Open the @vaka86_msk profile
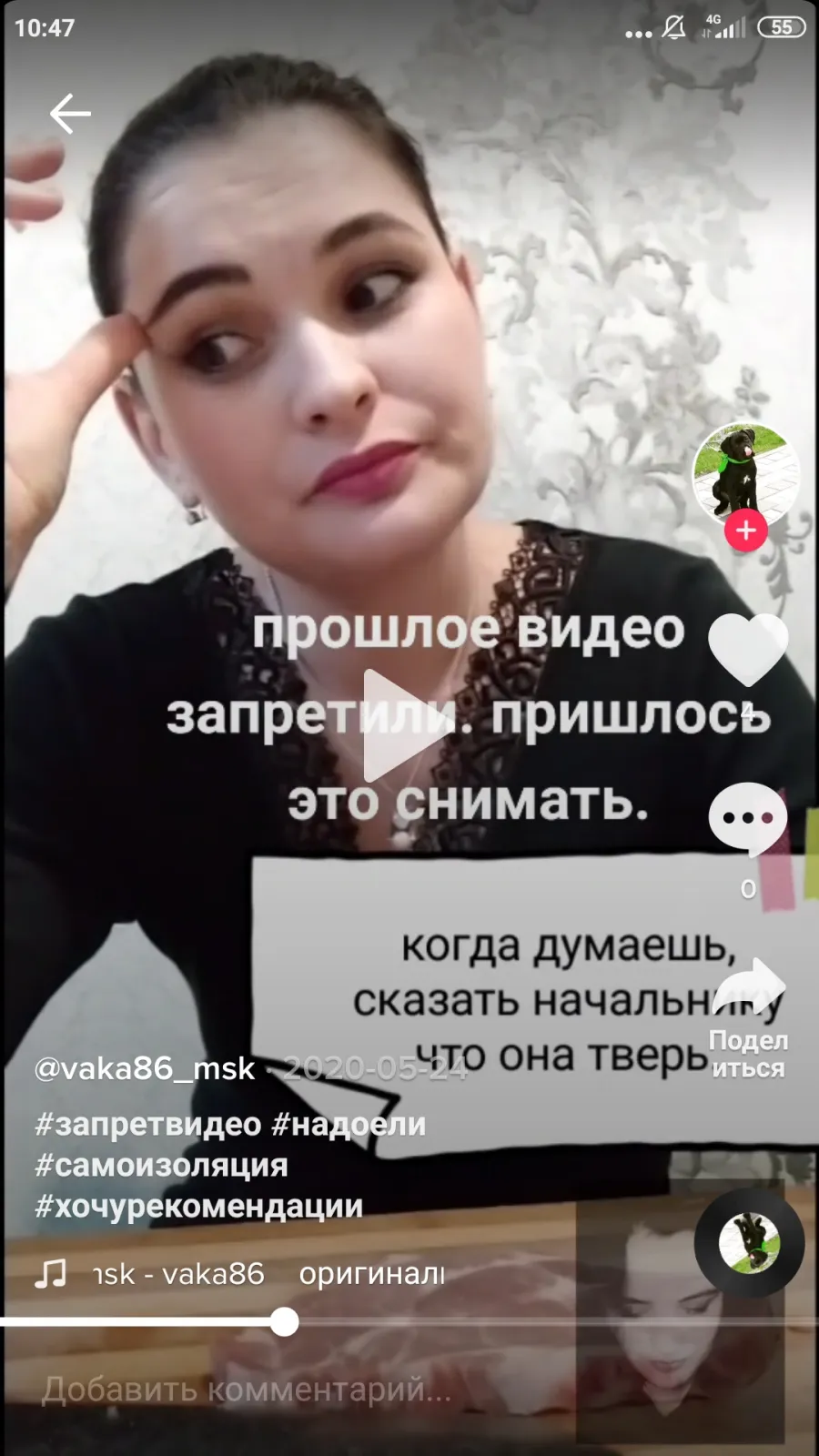Screen dimensions: 819x1456 click(144, 1068)
